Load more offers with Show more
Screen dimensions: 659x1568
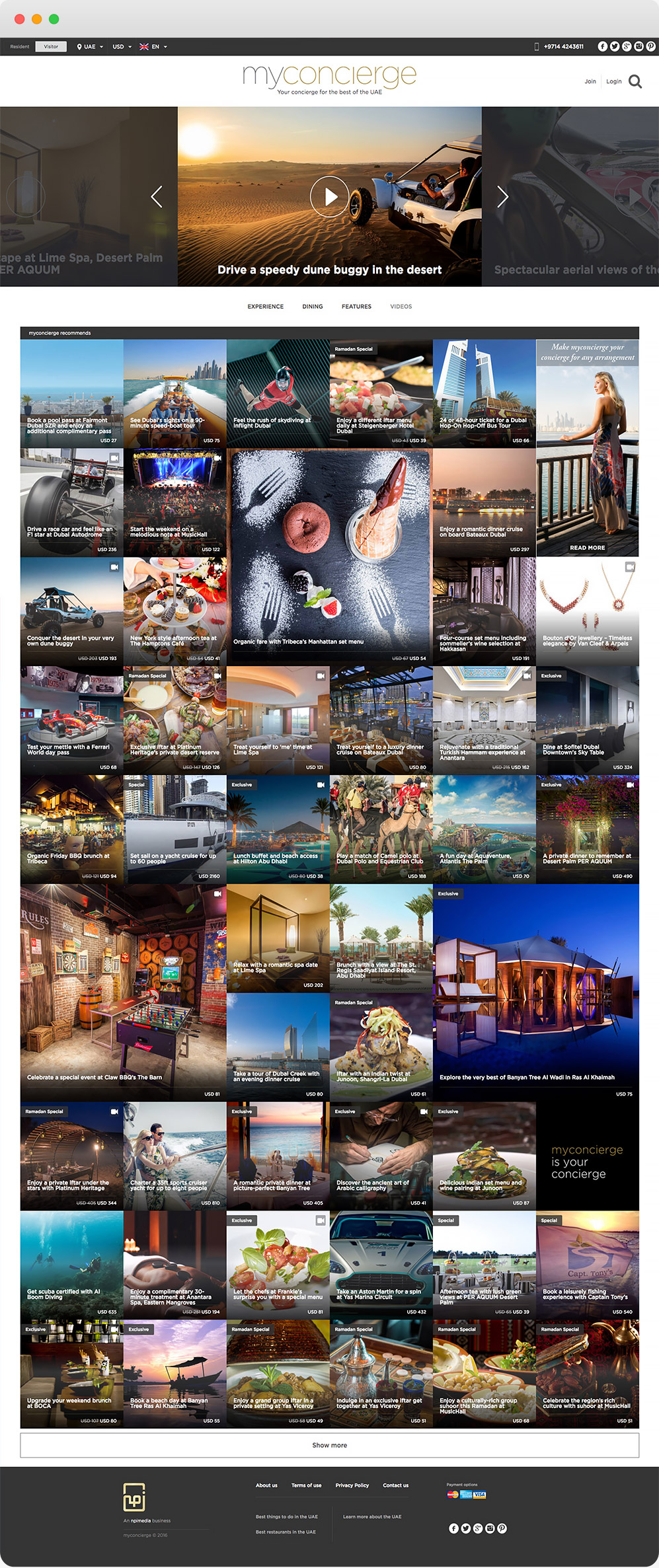[x=329, y=1445]
